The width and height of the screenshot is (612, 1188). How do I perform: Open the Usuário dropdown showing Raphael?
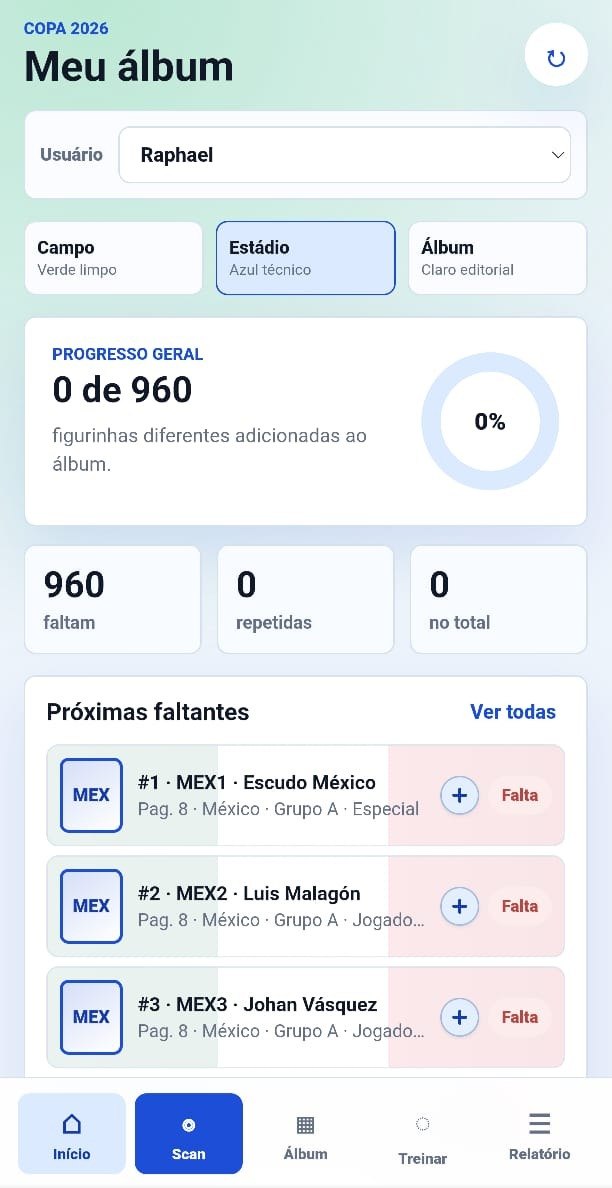coord(345,155)
